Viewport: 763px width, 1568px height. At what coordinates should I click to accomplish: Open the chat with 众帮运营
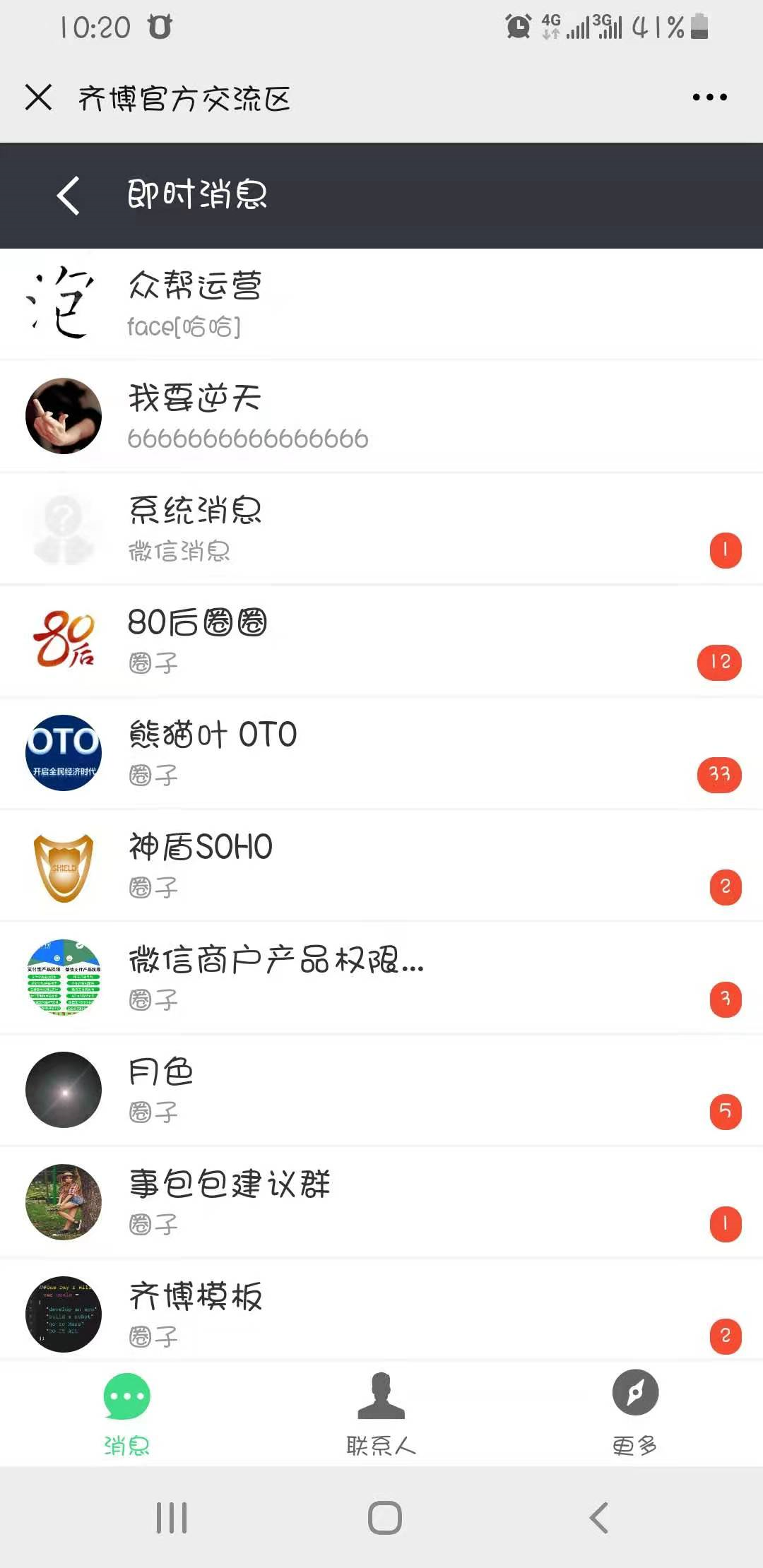[x=381, y=304]
